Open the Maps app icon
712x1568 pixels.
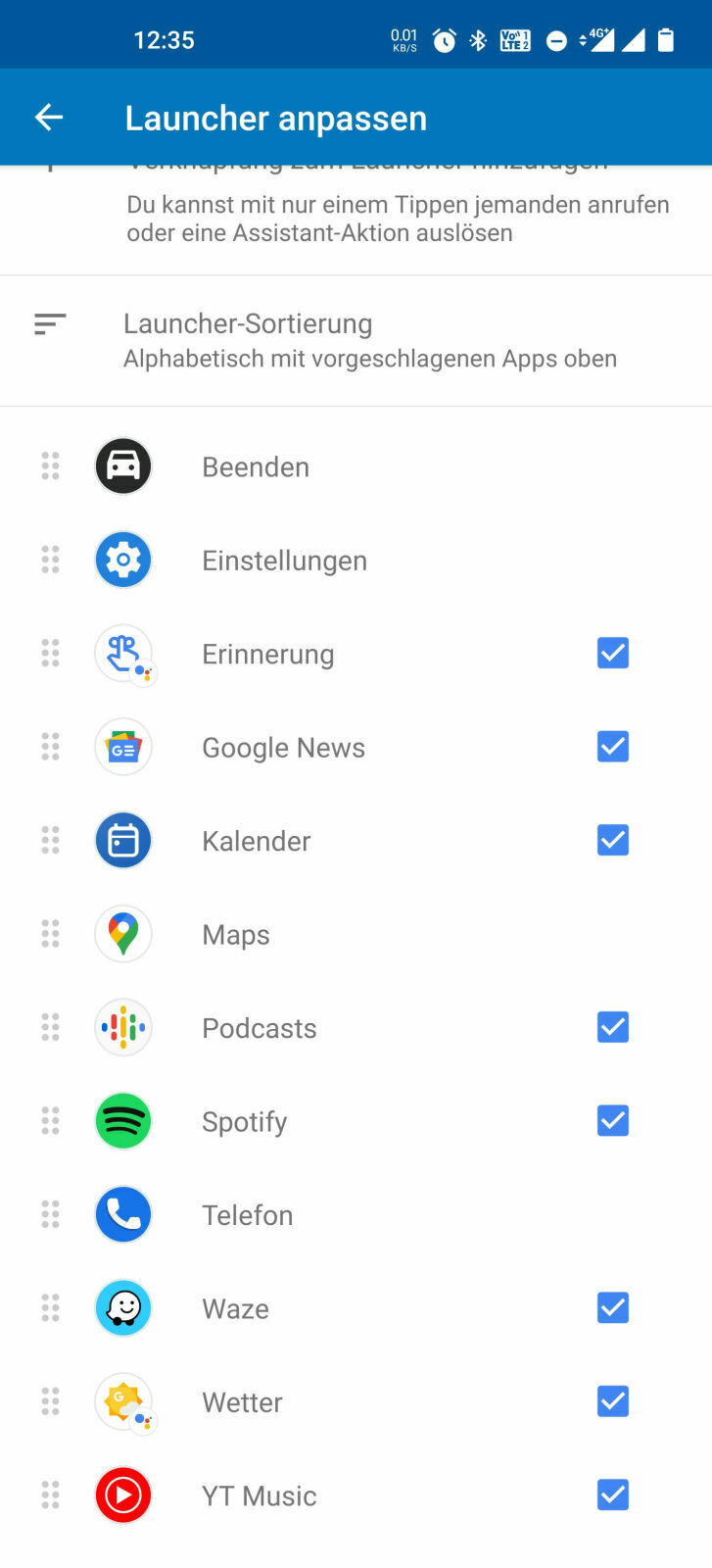pos(122,933)
